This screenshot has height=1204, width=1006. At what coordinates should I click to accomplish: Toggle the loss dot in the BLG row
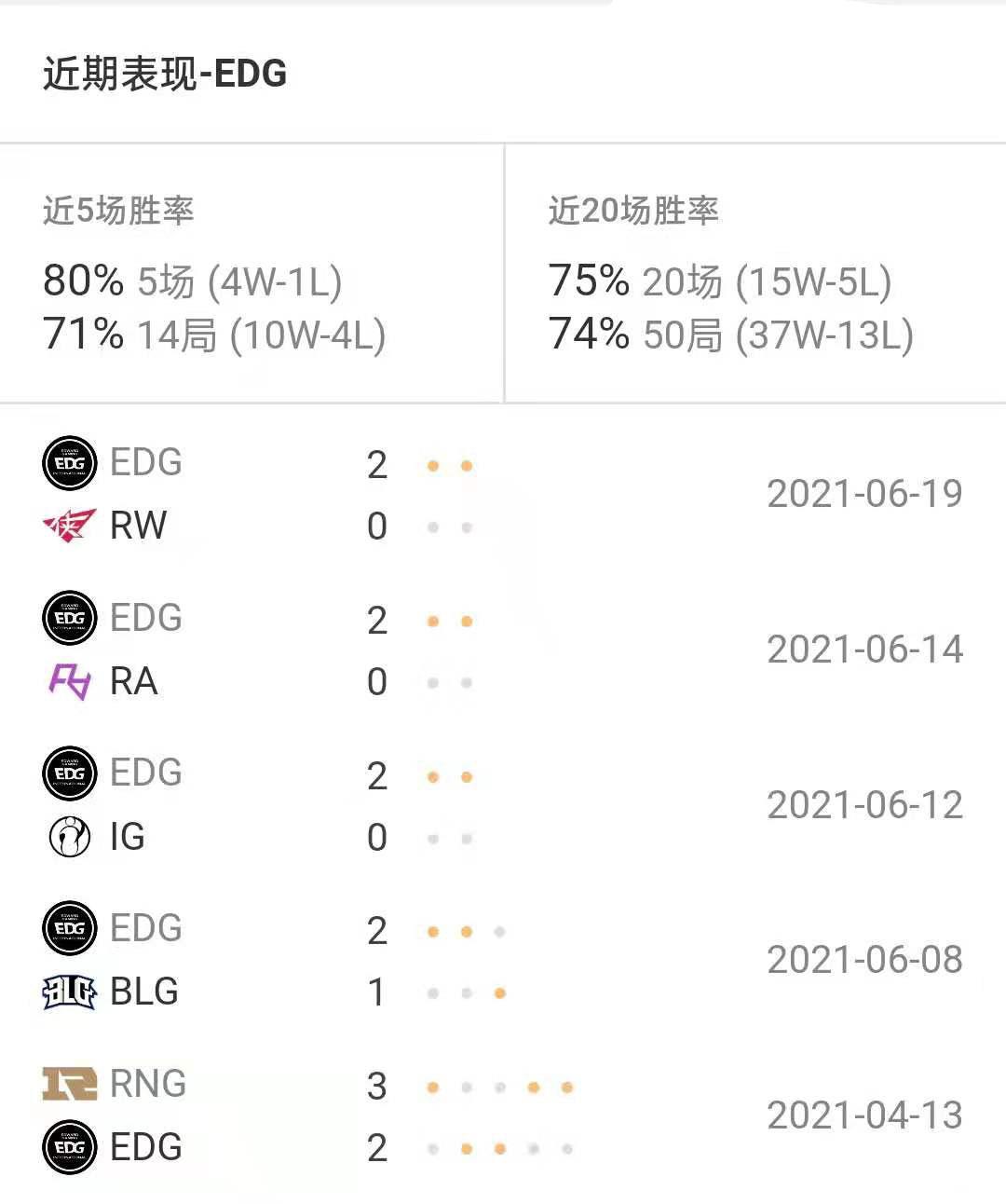click(500, 992)
